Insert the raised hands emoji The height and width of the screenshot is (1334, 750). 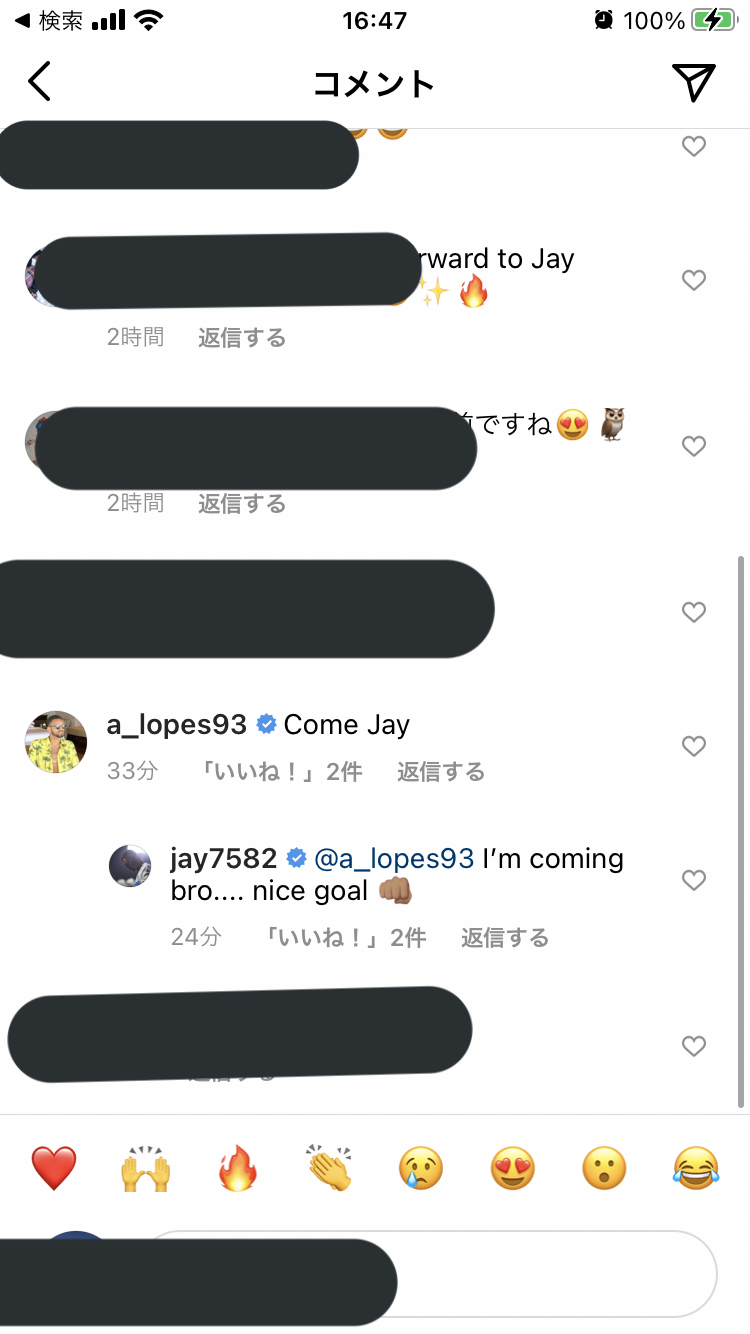click(x=146, y=1168)
